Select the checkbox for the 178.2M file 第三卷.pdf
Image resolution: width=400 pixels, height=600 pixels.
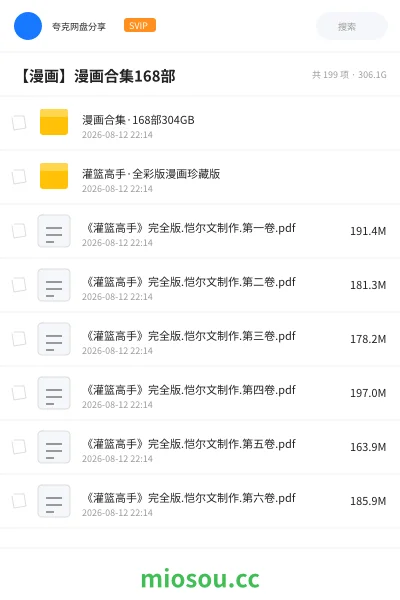[19, 339]
